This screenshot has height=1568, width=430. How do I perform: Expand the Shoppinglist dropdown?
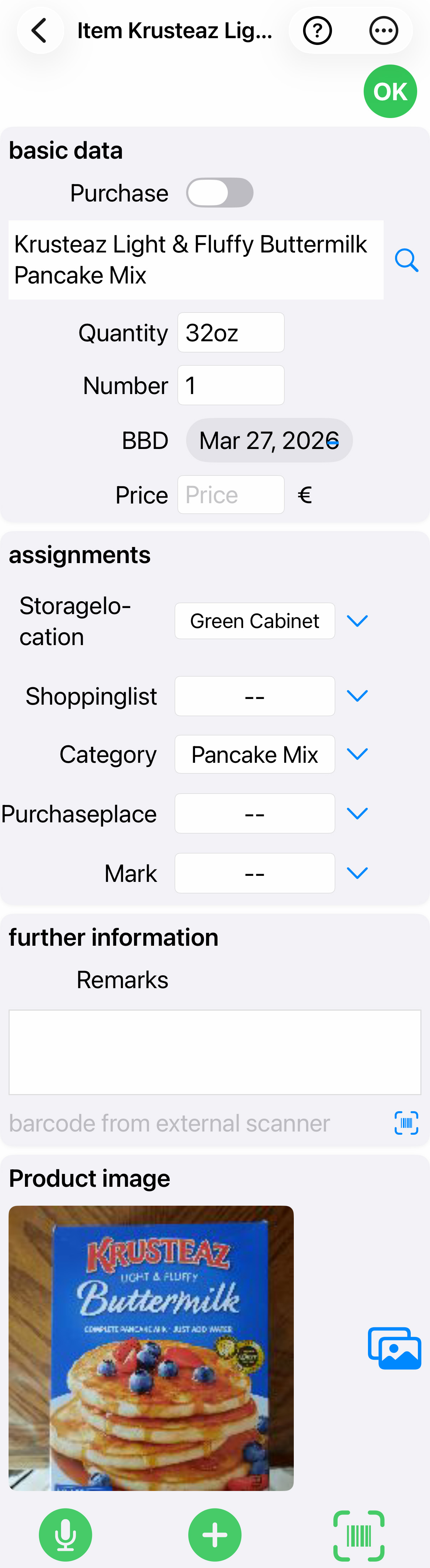click(357, 696)
